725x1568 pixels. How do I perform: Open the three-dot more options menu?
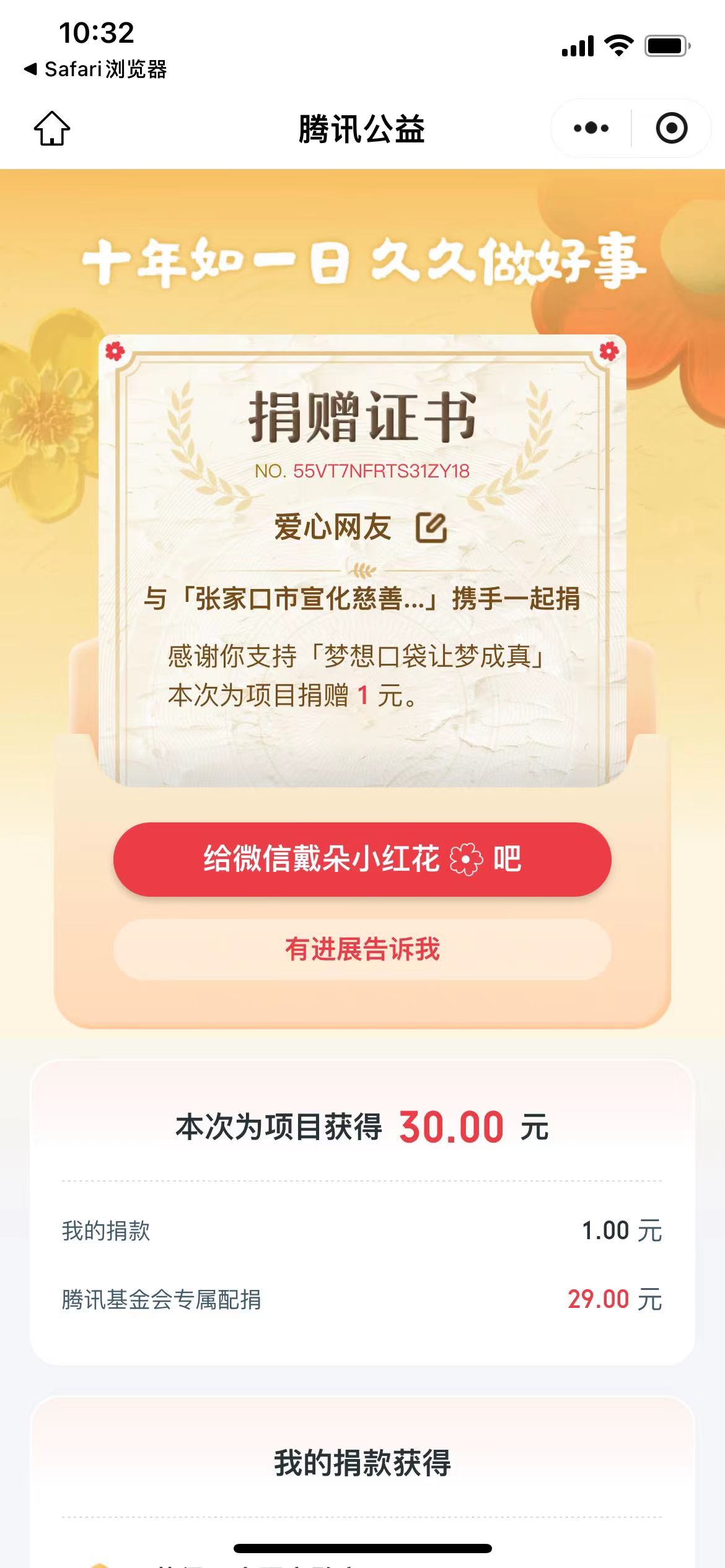point(591,128)
